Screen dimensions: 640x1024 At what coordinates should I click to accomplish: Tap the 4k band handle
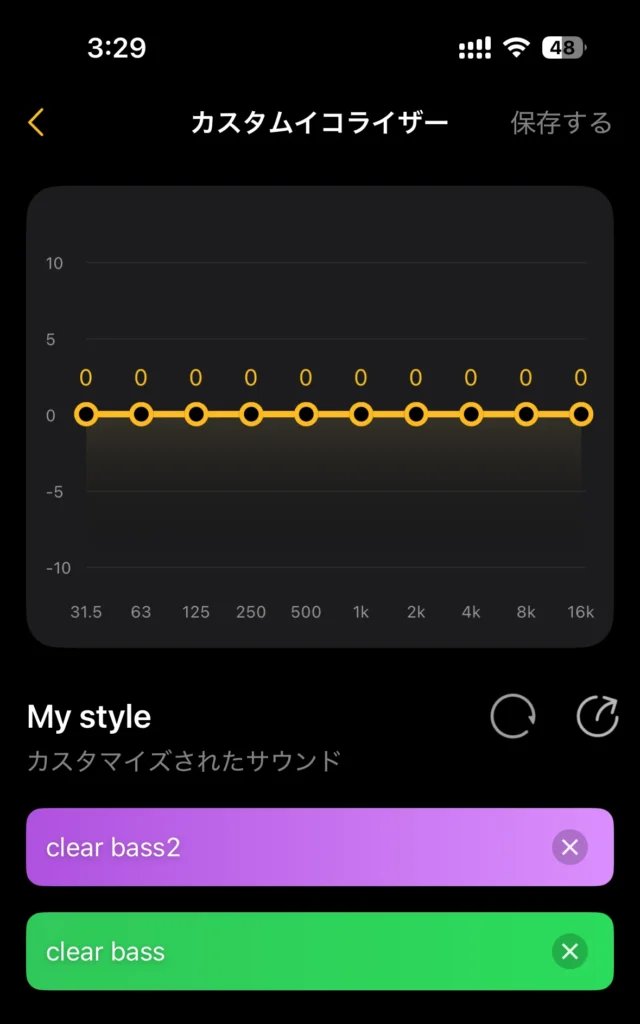click(471, 415)
